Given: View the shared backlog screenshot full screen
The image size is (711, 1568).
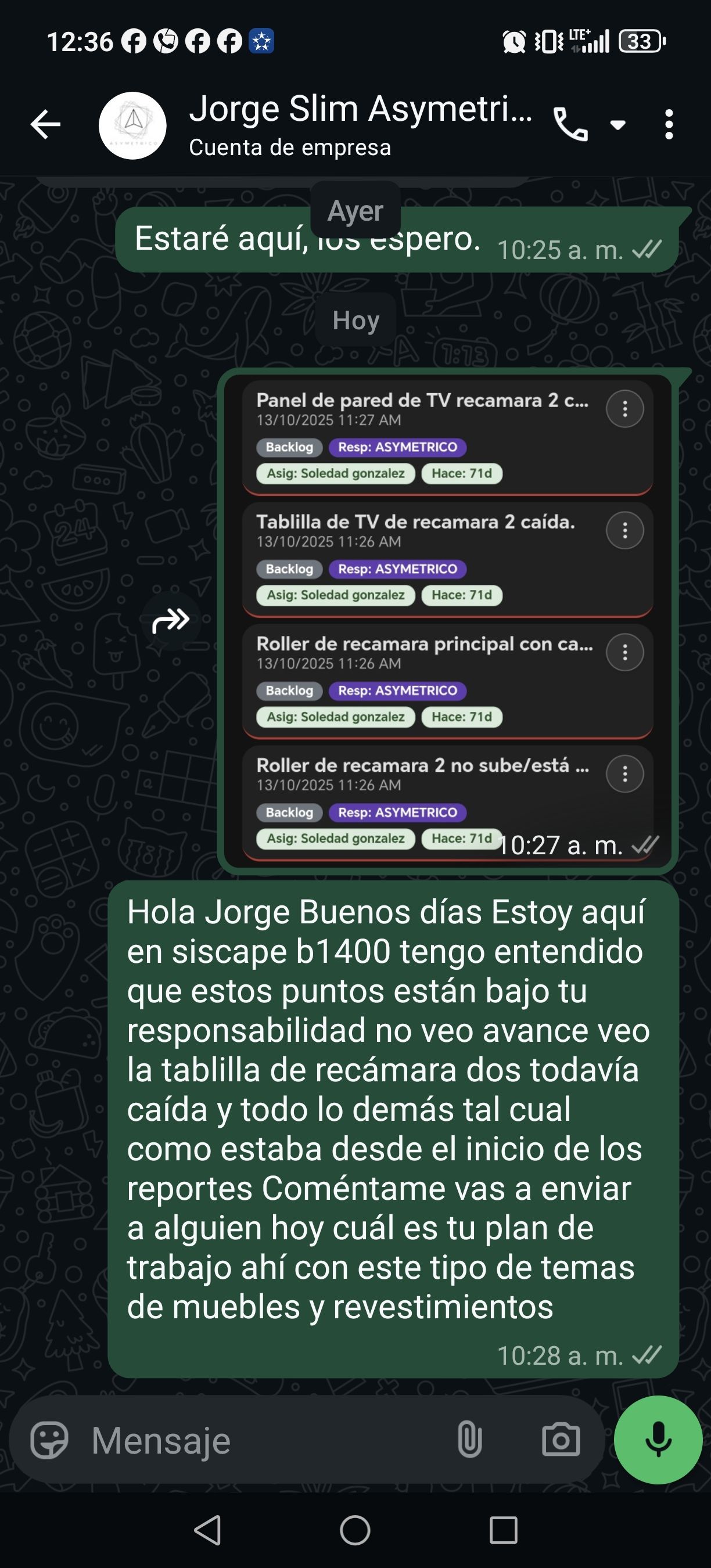Looking at the screenshot, I should (447, 621).
